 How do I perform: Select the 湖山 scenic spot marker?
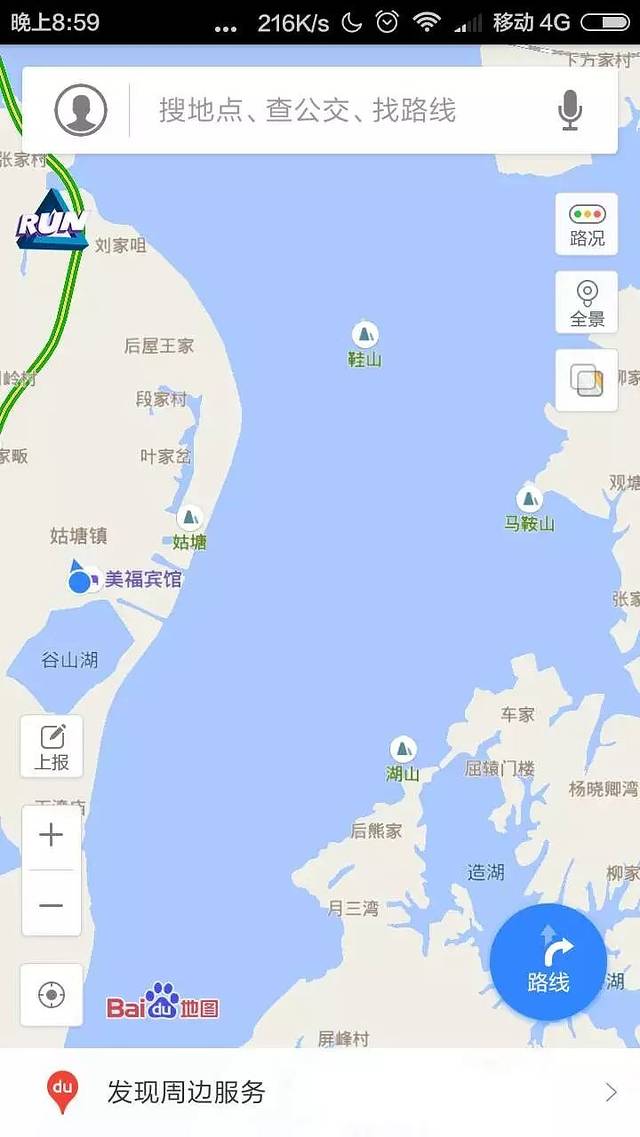403,749
